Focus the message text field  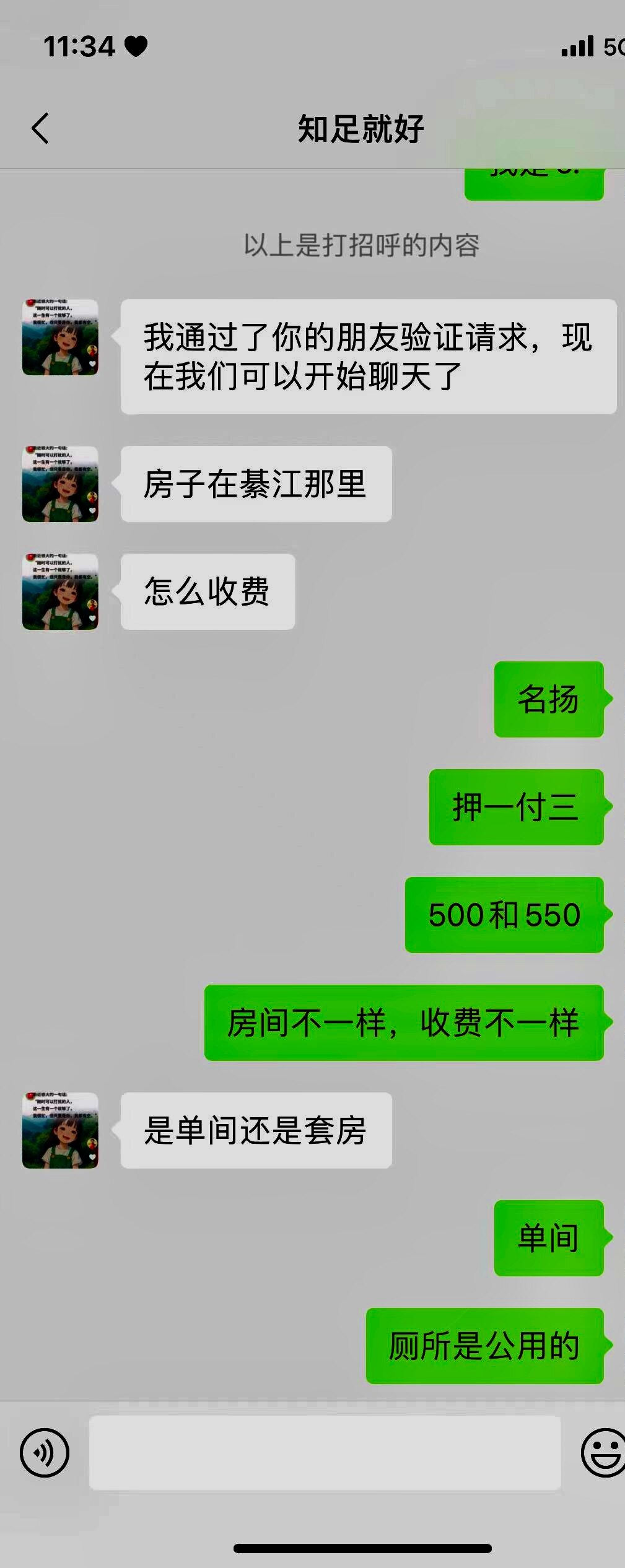click(325, 1452)
